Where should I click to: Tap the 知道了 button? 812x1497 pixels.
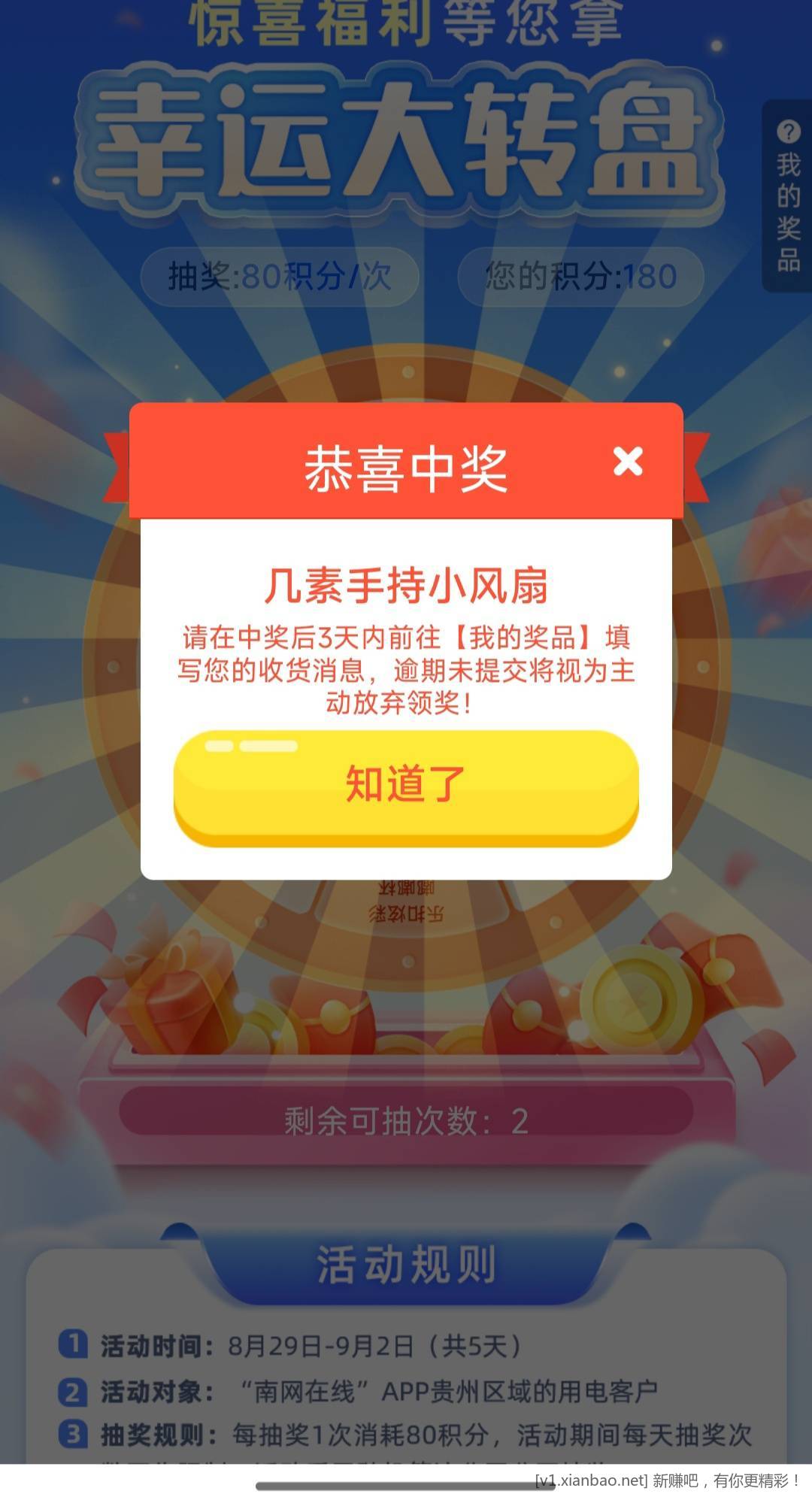point(406,785)
